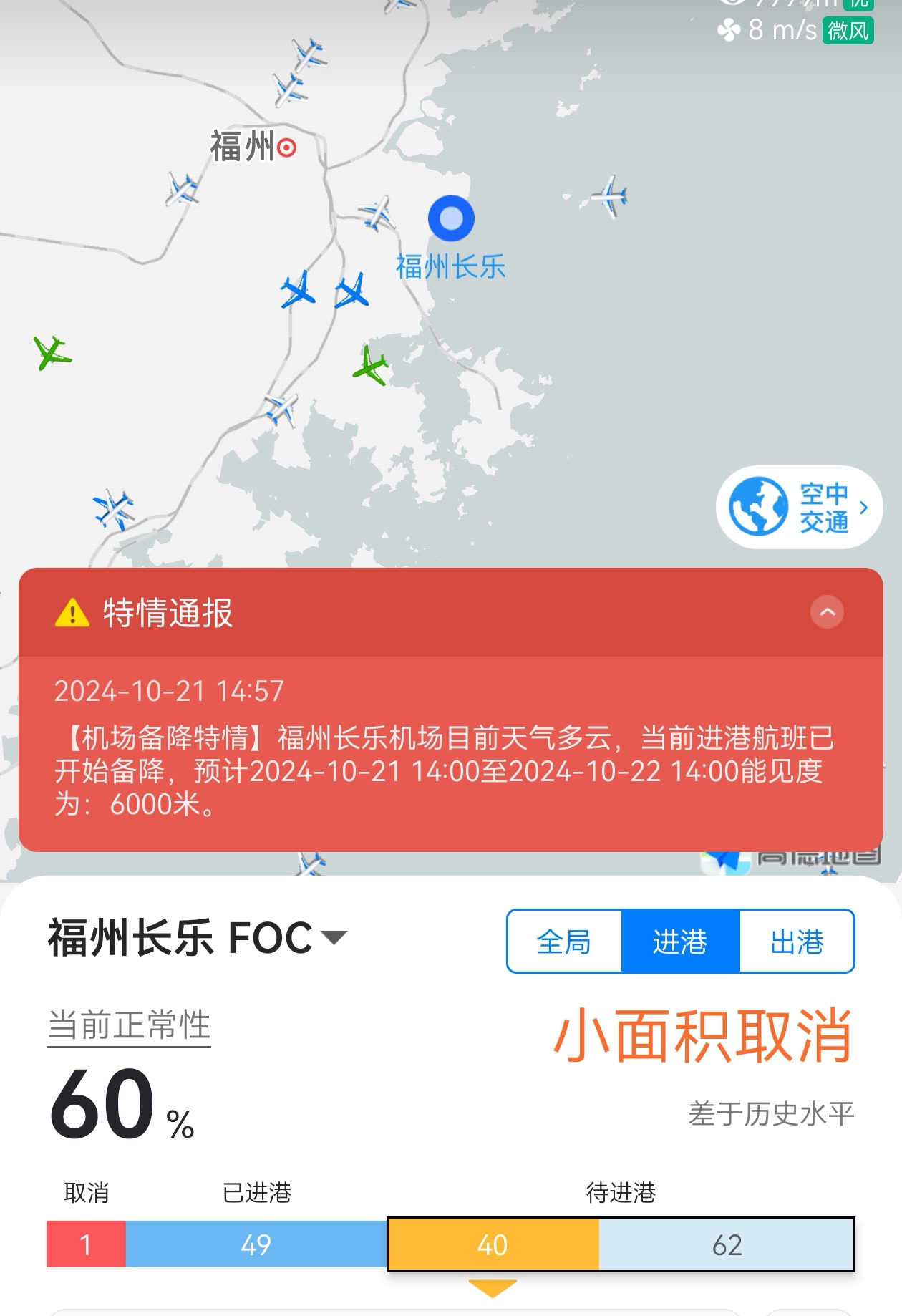Select the 进港 arrivals tab
902x1316 pixels.
(680, 942)
